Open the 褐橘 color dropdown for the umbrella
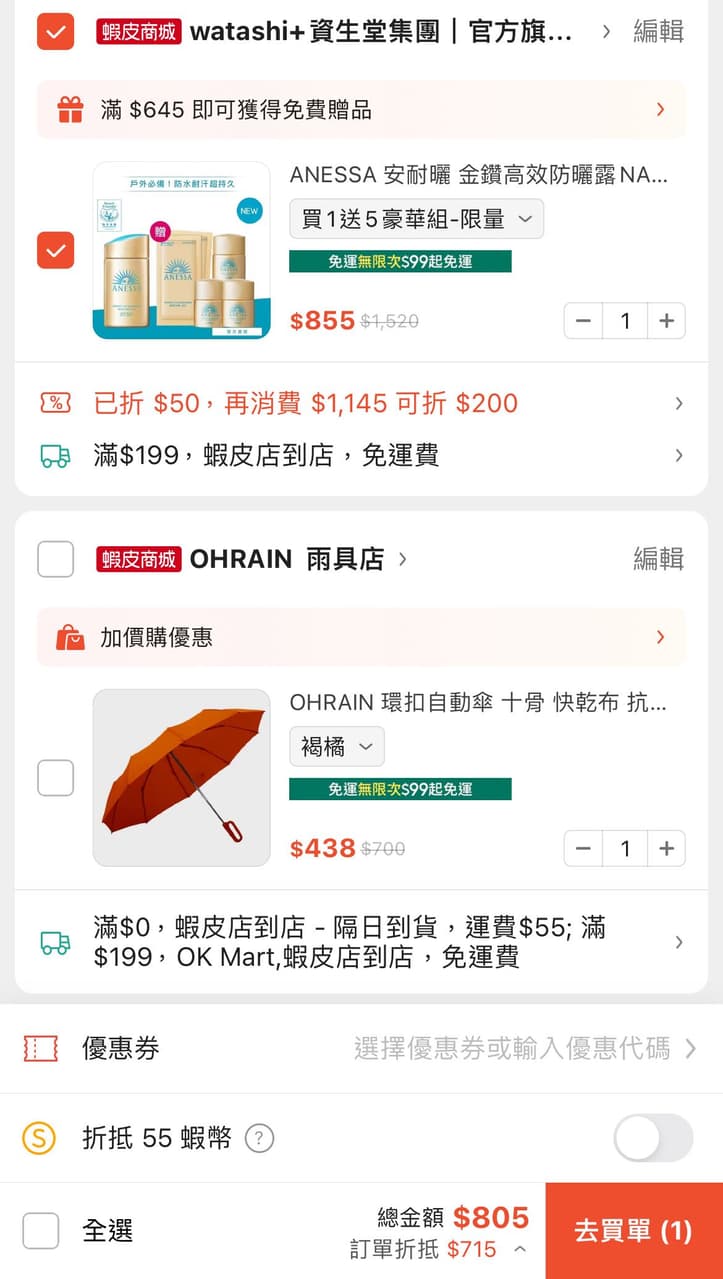The image size is (723, 1279). pyautogui.click(x=336, y=746)
